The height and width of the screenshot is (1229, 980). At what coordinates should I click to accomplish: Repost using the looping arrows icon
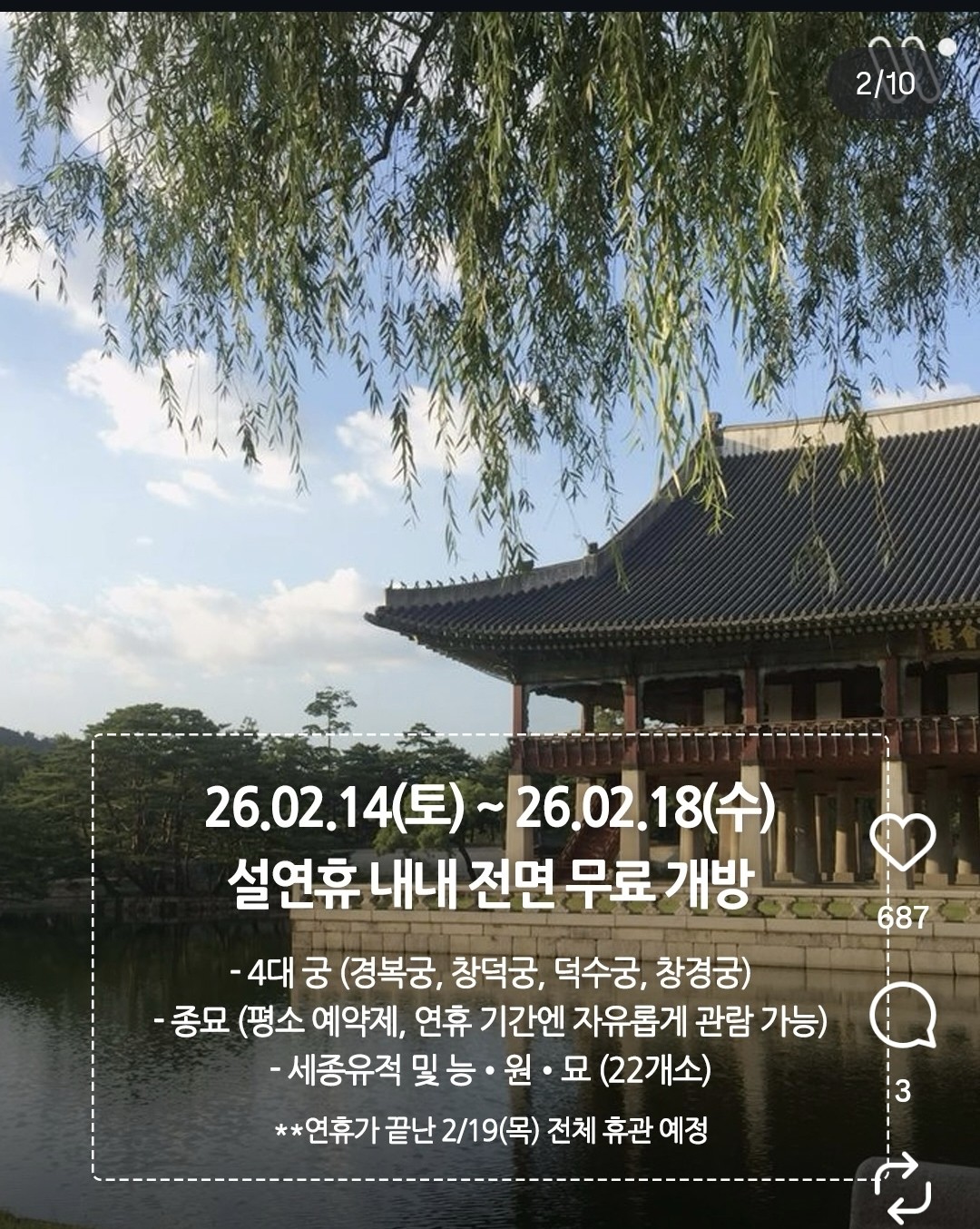click(903, 1187)
